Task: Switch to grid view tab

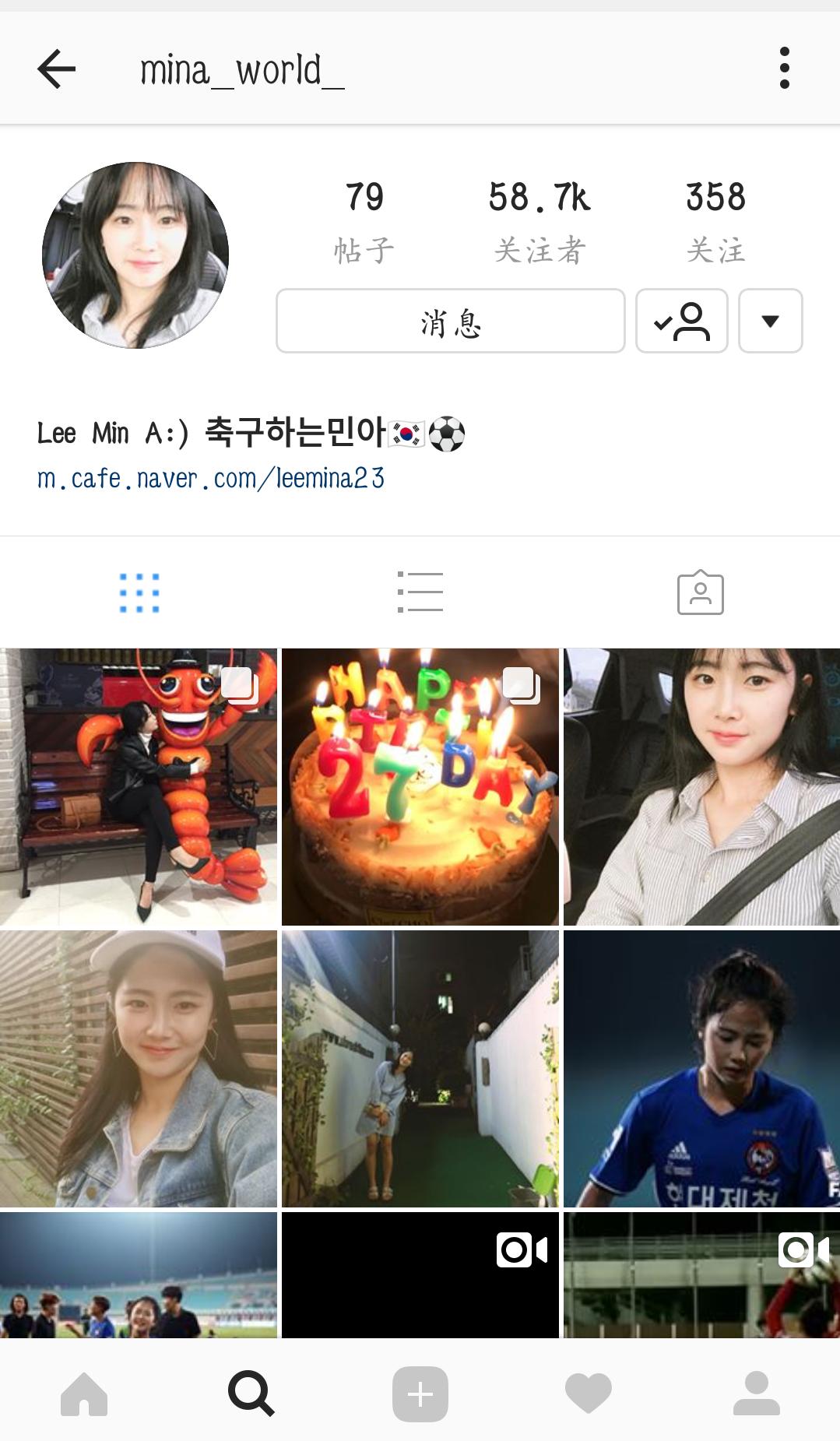Action: coord(139,592)
